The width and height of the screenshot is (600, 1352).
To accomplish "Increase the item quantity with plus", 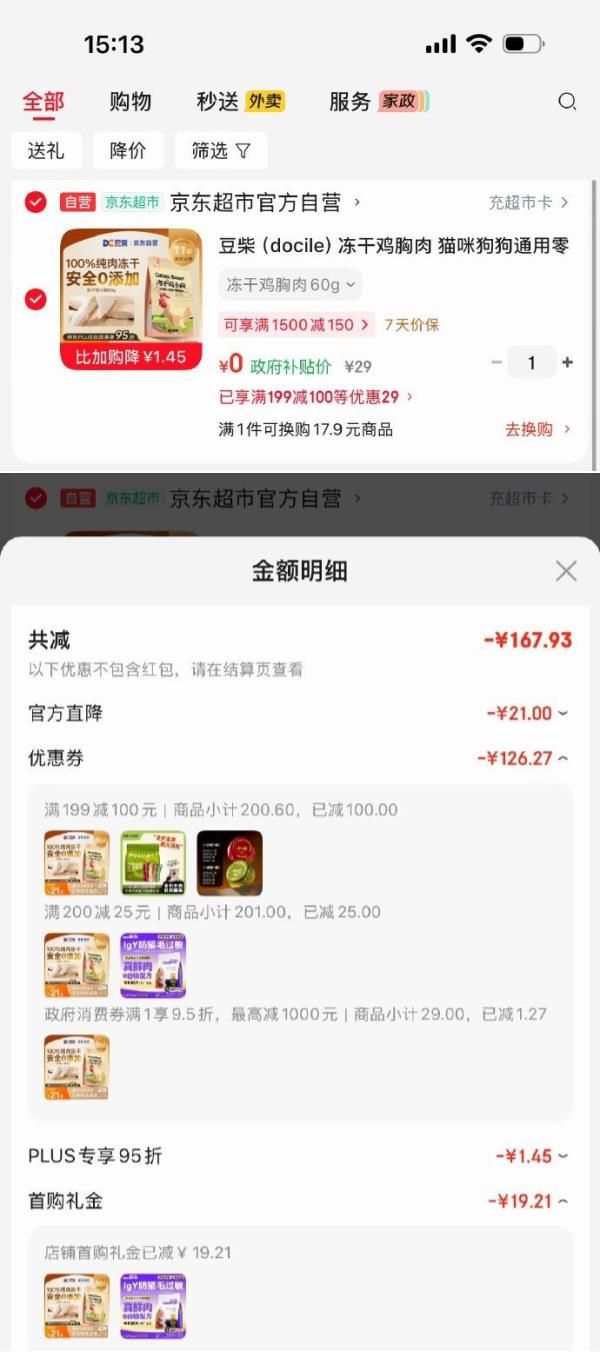I will coord(568,363).
